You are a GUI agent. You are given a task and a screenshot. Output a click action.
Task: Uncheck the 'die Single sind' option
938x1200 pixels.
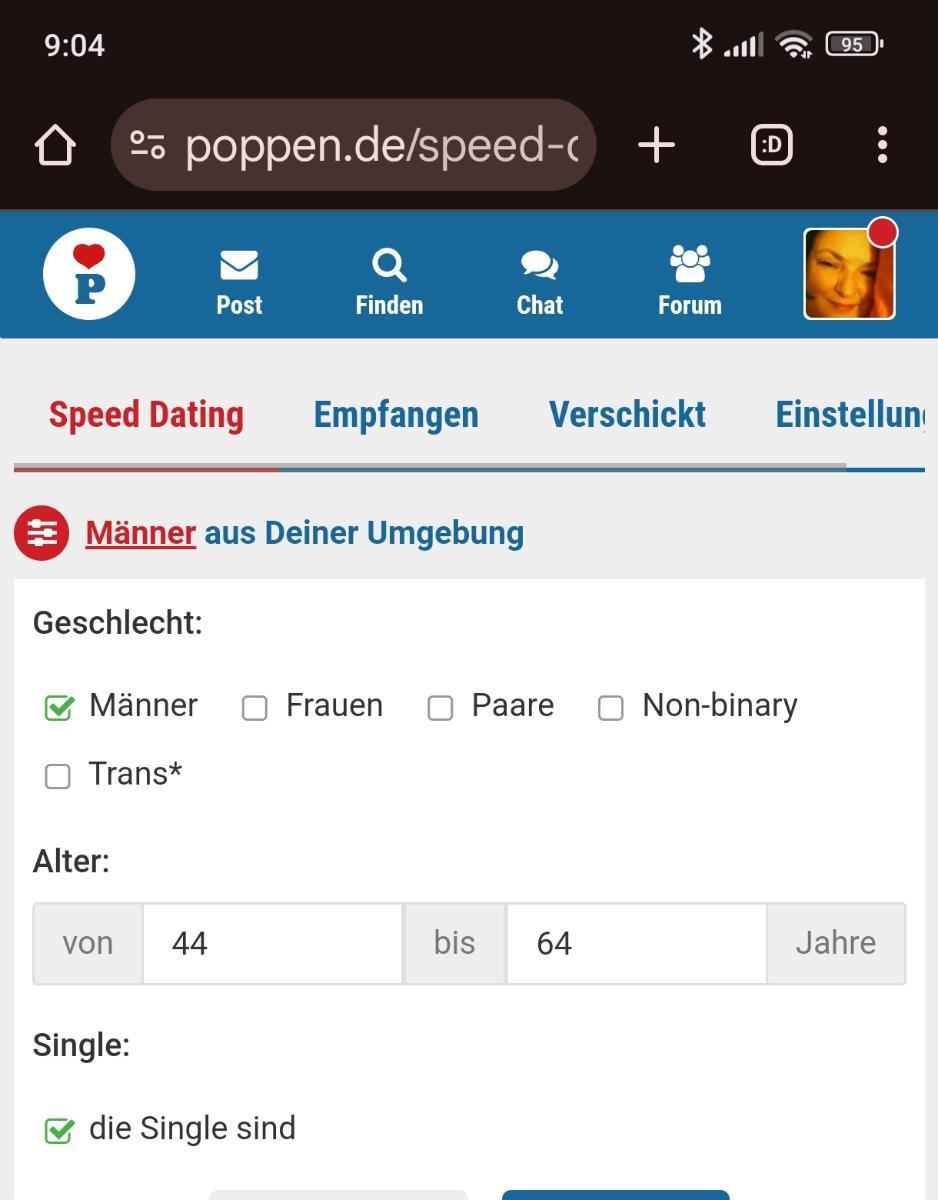(x=59, y=1131)
